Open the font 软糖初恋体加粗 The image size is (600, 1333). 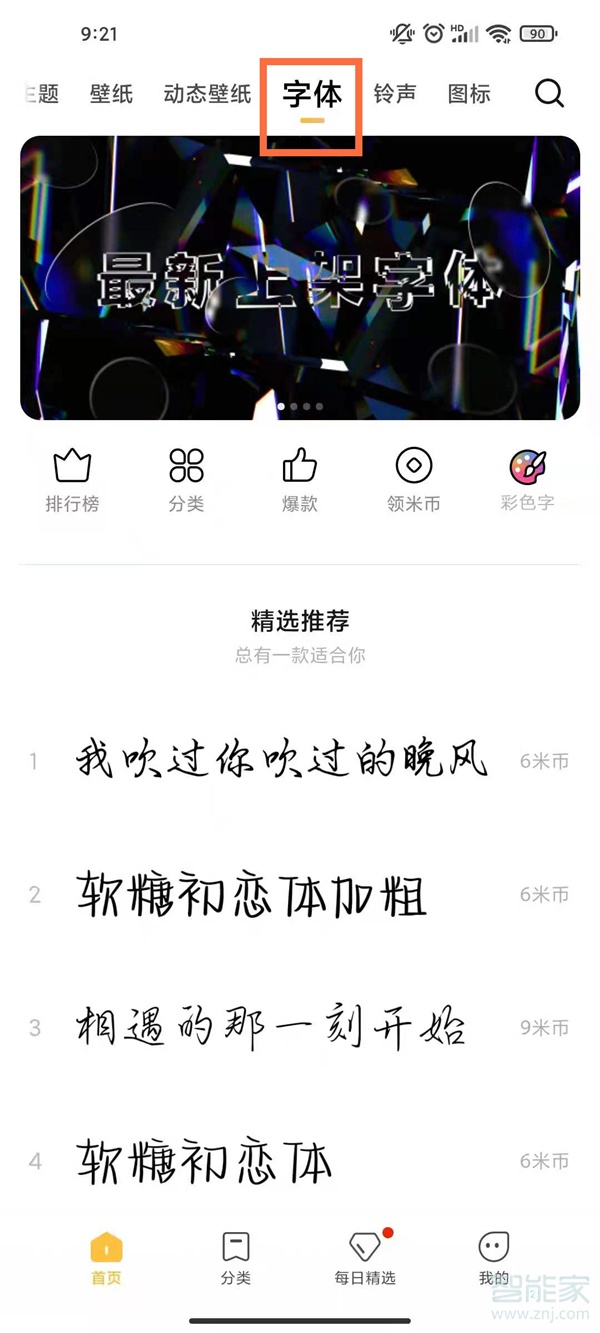(252, 895)
